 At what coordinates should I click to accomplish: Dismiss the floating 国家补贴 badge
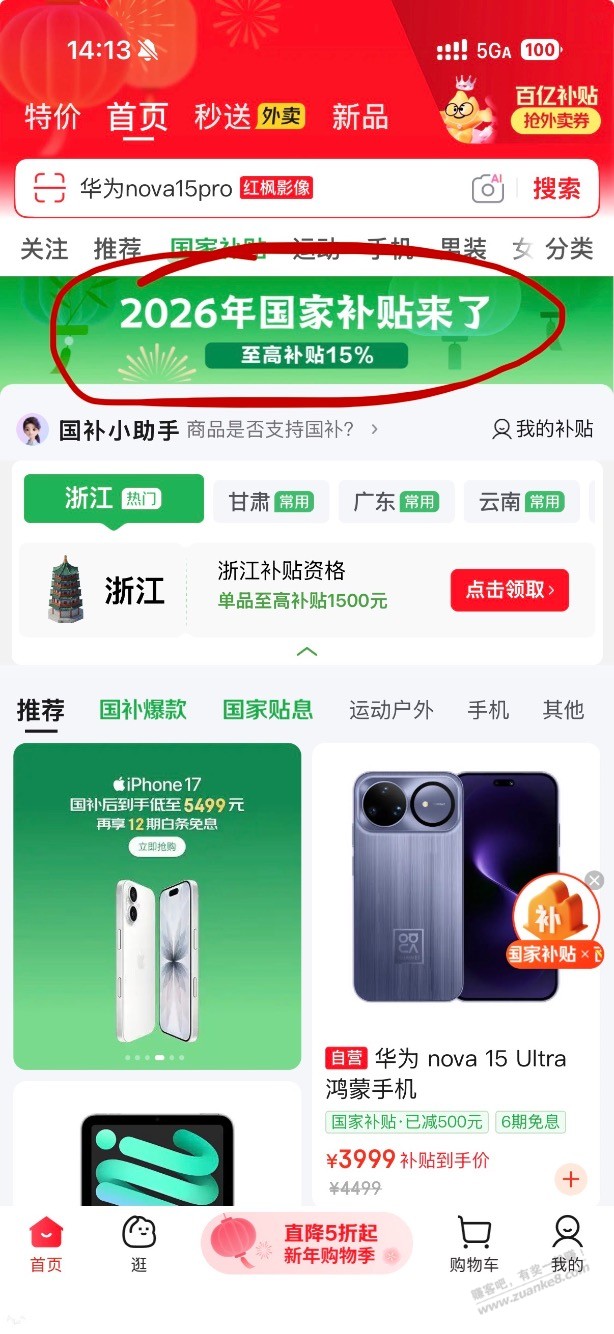[594, 880]
